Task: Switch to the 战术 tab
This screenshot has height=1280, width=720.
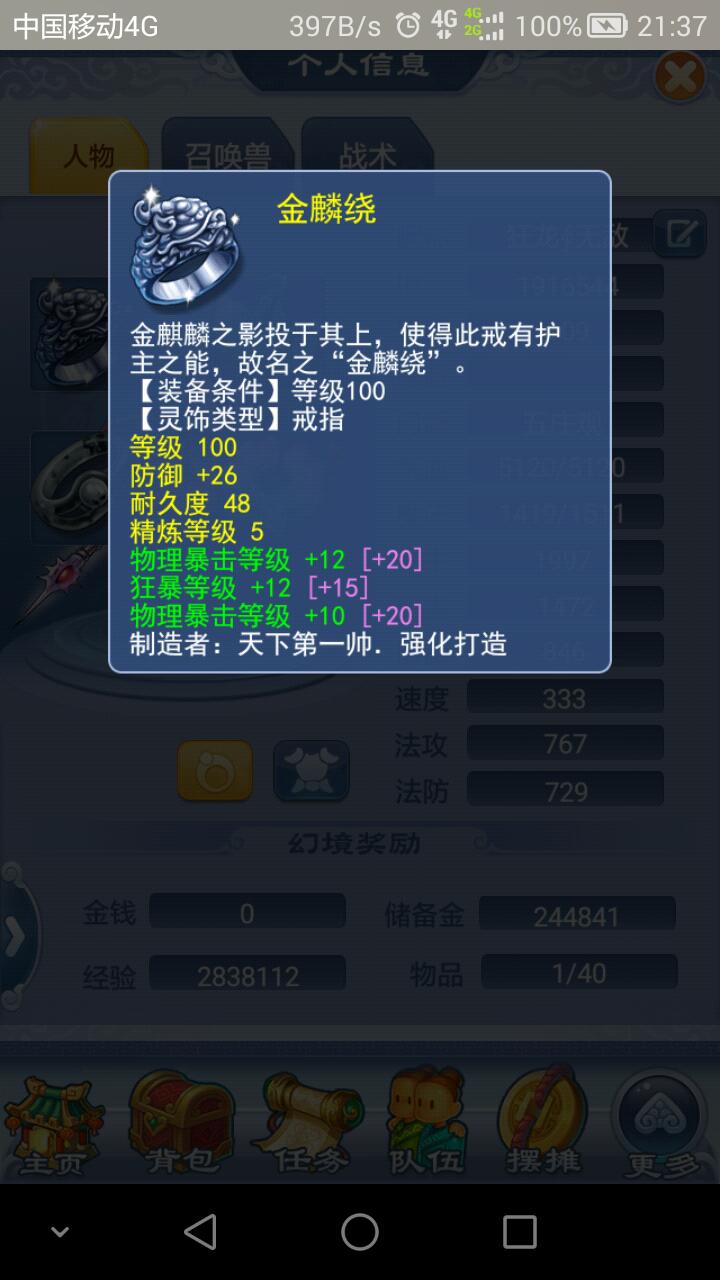Action: coord(367,156)
